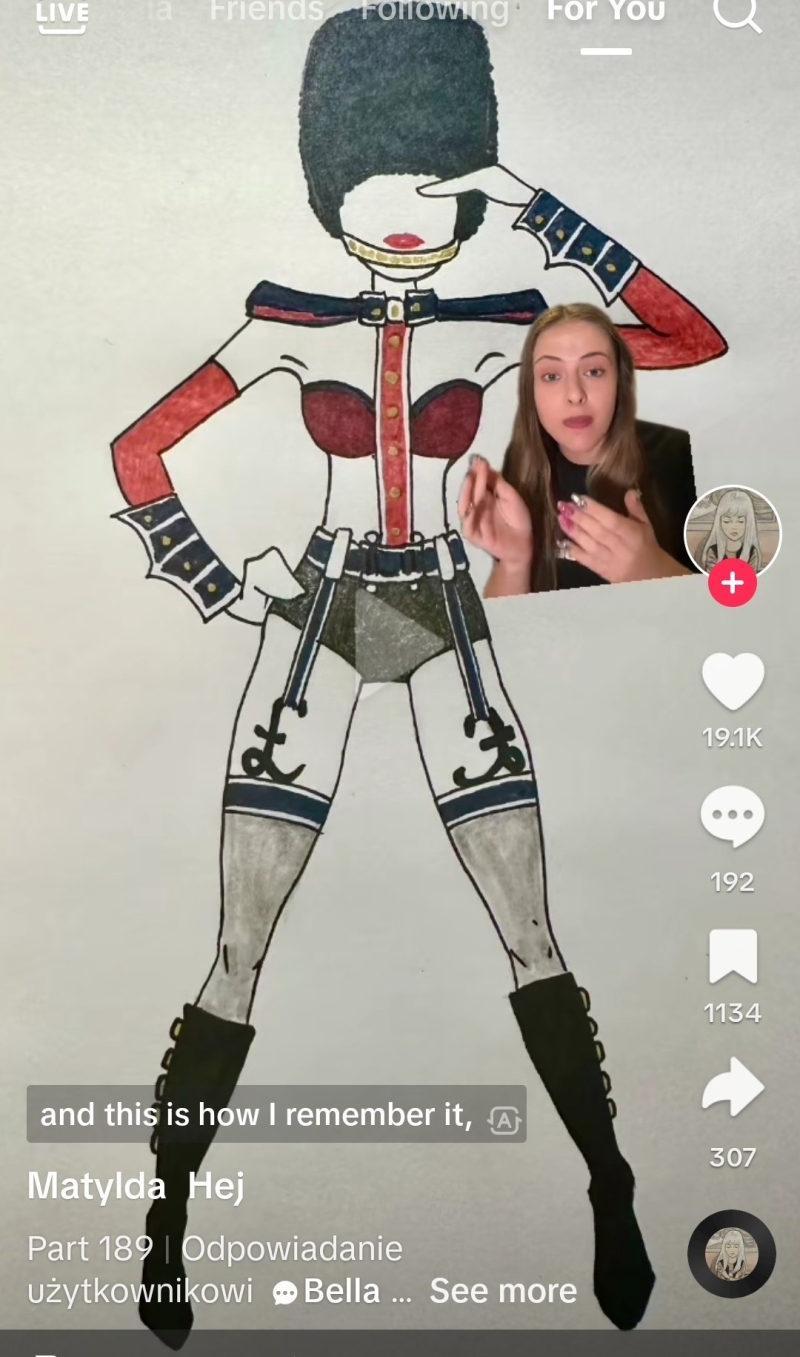800x1357 pixels.
Task: Expand the caption with See more
Action: (503, 1291)
